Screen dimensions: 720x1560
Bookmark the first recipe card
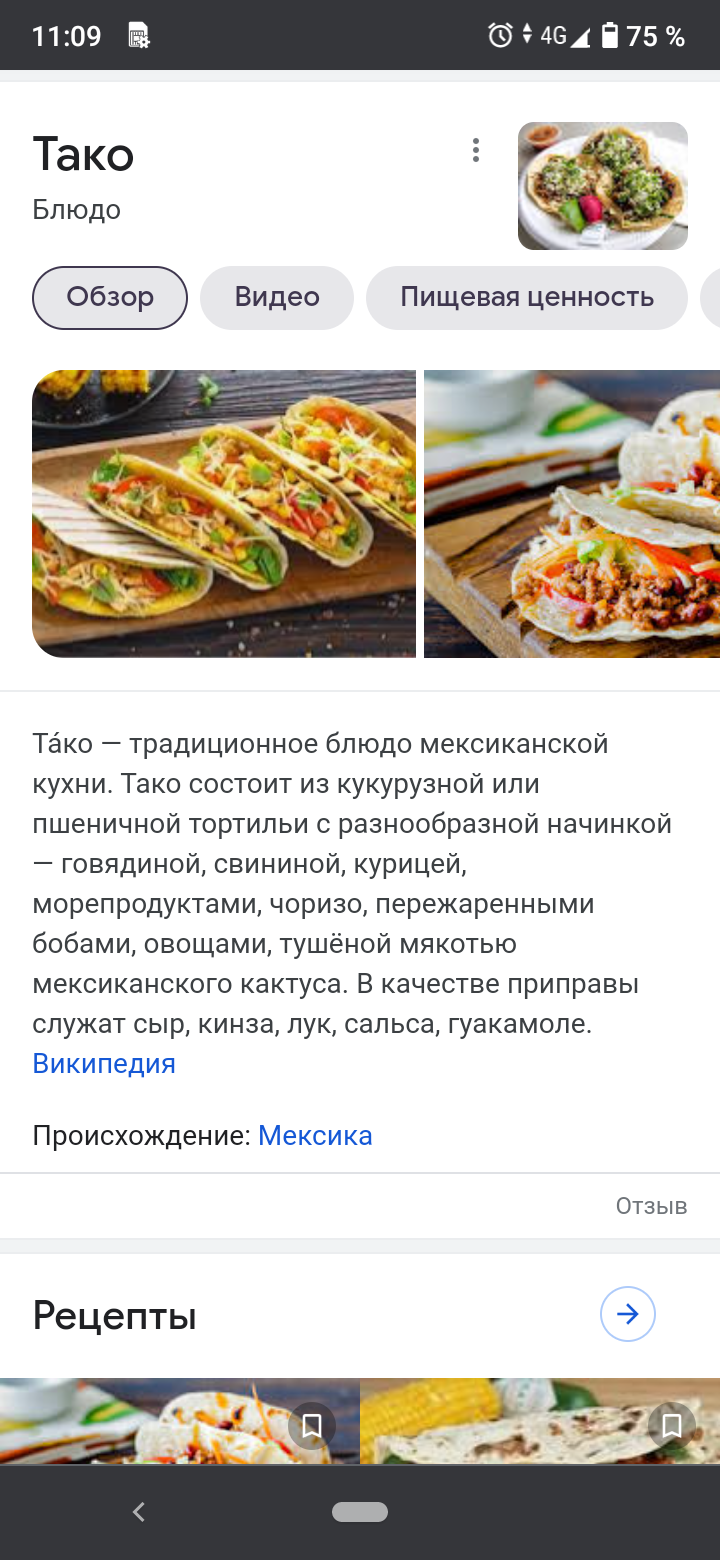point(312,1425)
